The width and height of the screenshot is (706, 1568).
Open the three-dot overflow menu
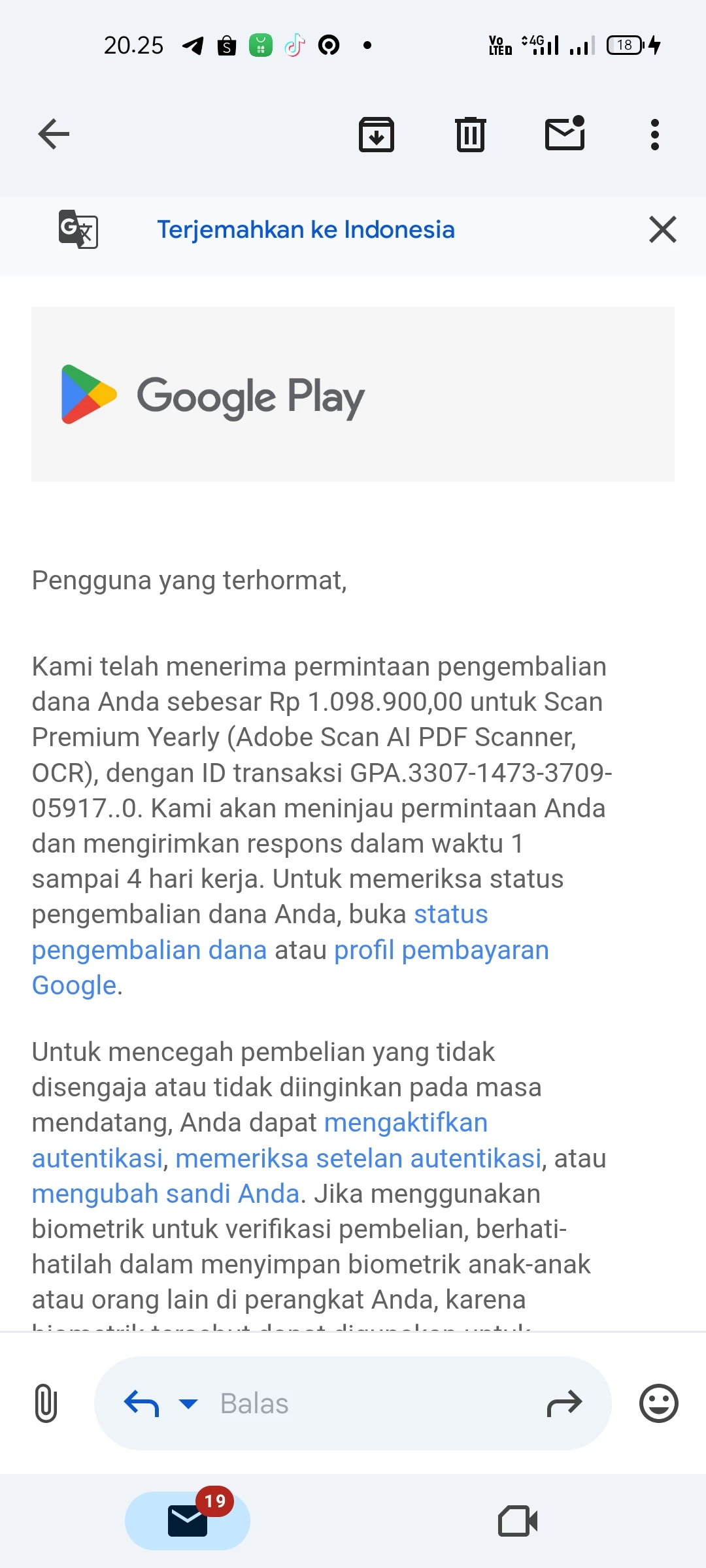point(654,135)
